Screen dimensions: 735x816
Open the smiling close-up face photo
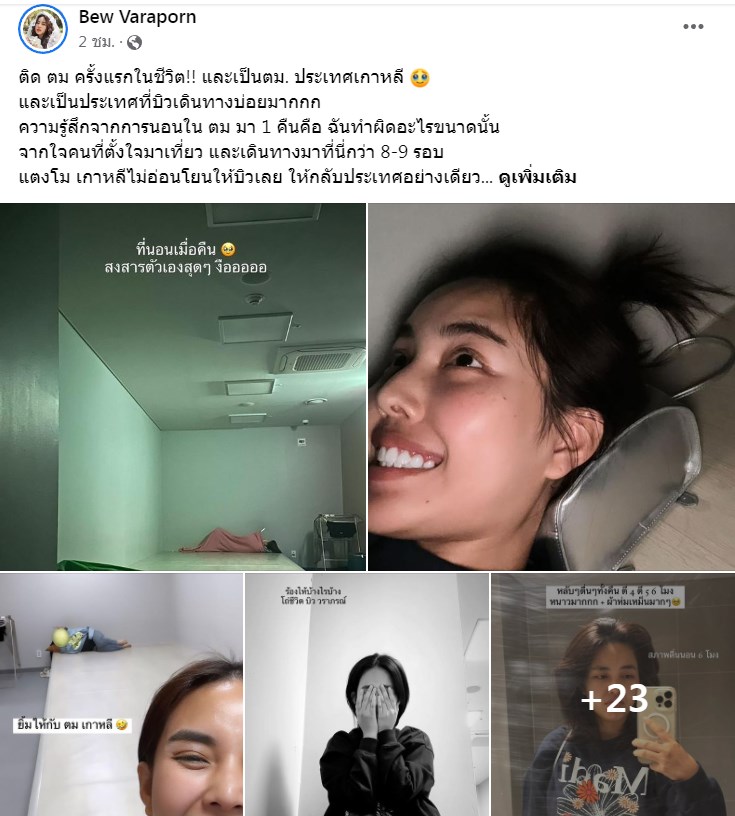point(551,387)
